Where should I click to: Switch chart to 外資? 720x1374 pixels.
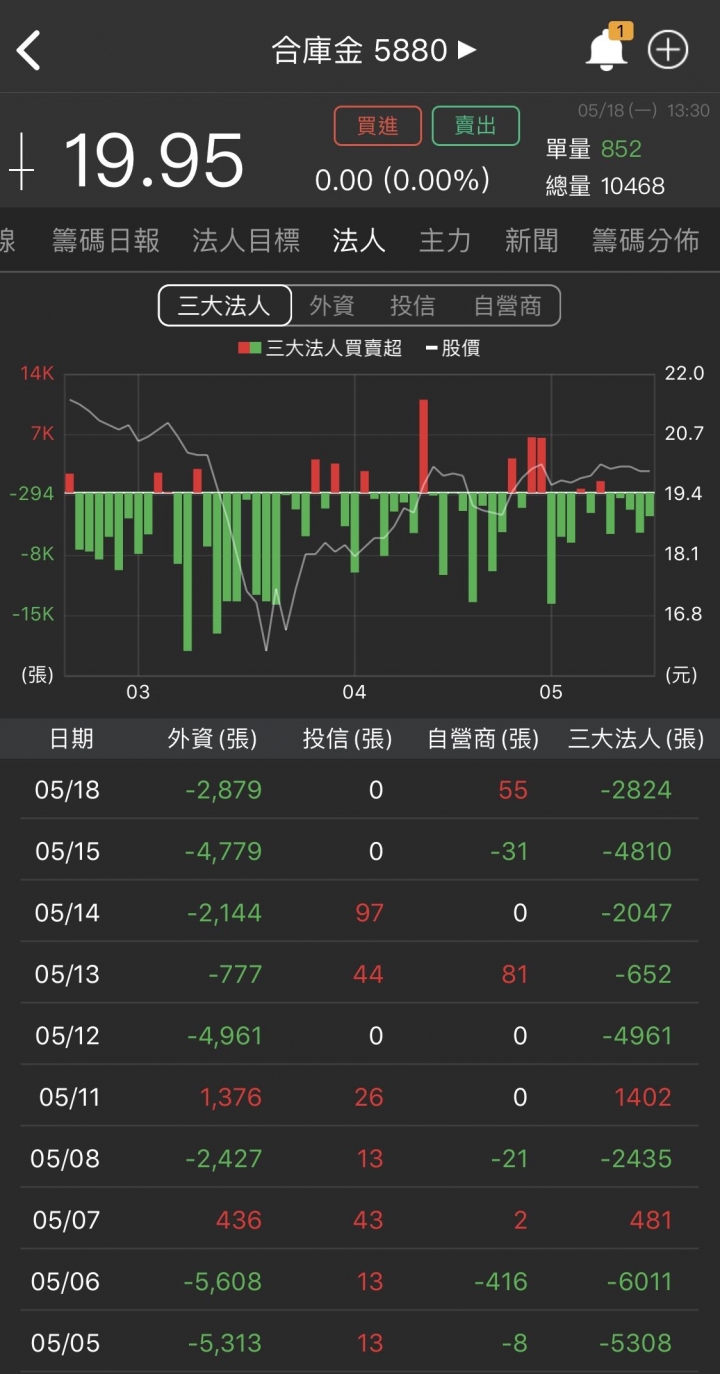click(332, 306)
